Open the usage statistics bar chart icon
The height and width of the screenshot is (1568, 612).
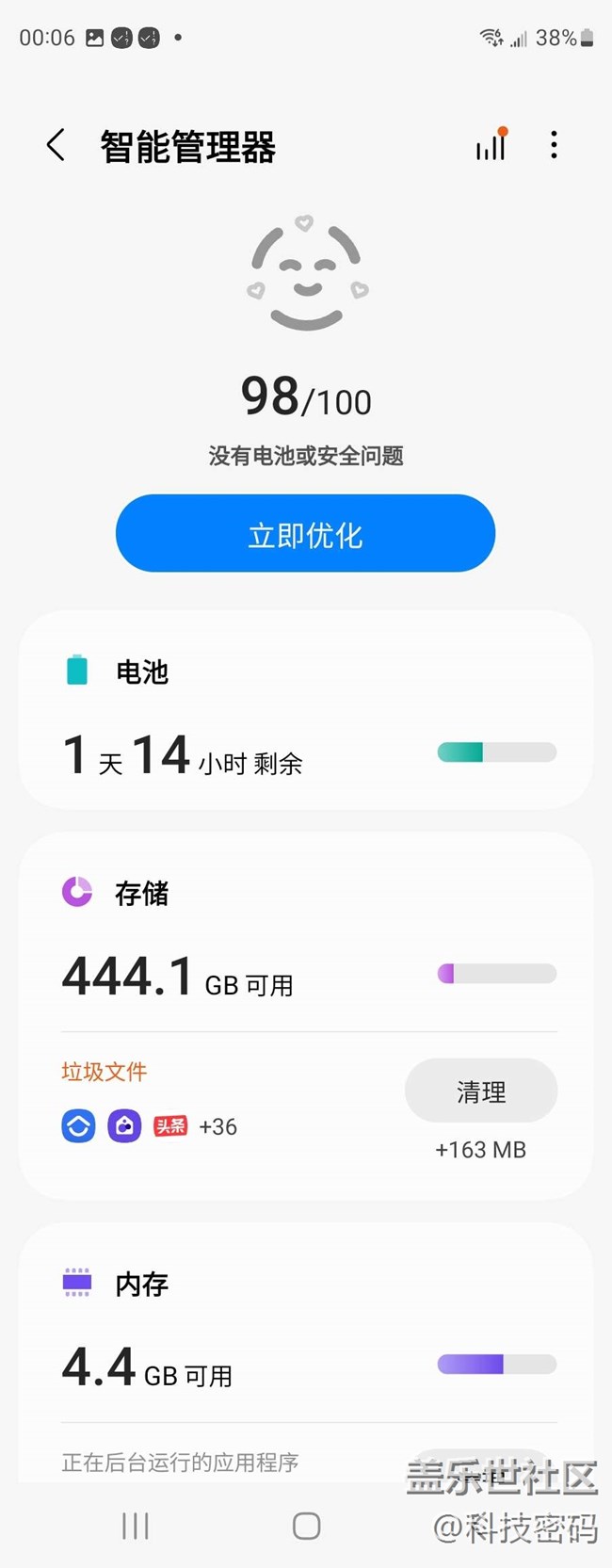491,146
